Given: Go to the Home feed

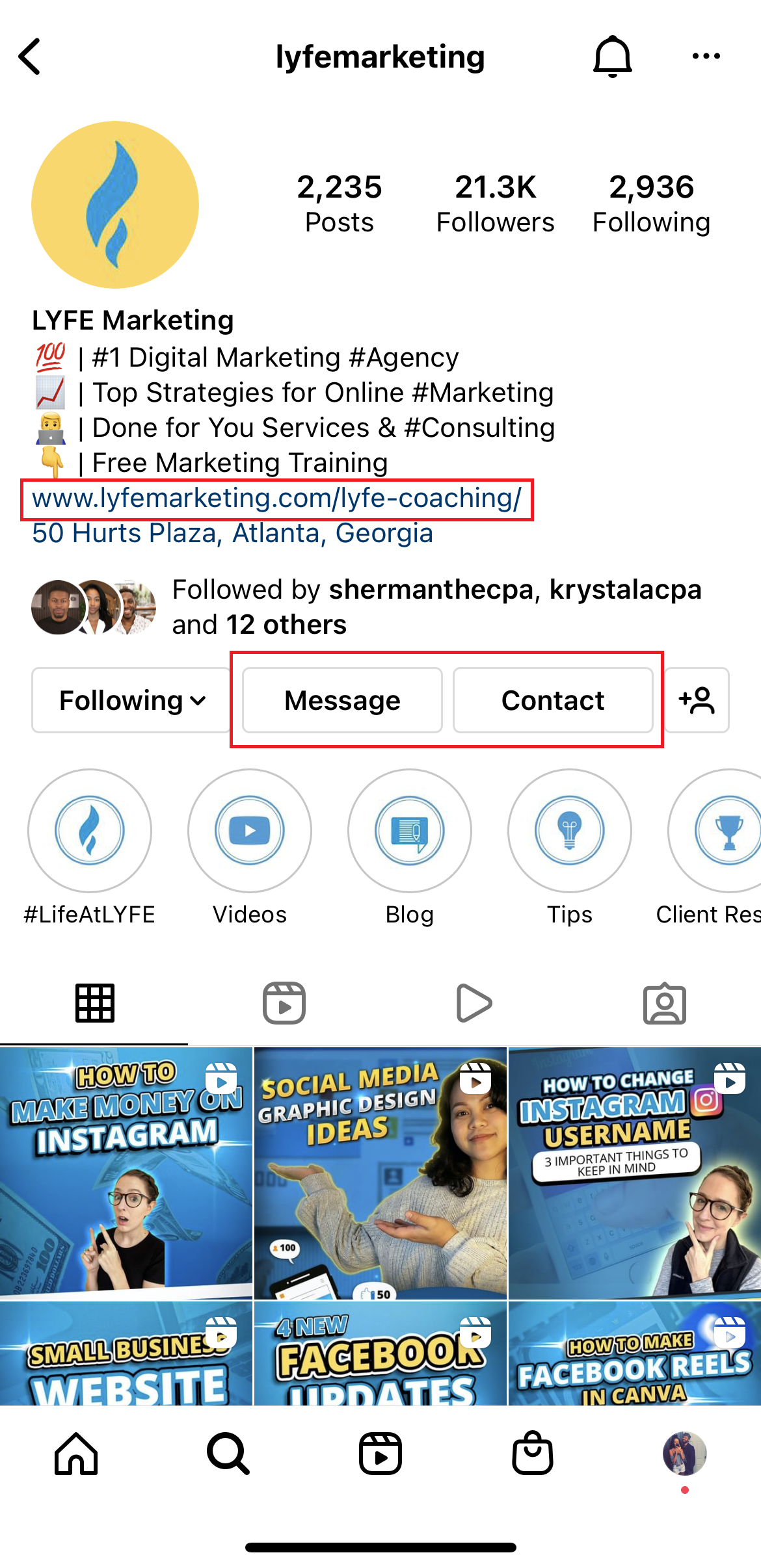Looking at the screenshot, I should pos(76,1454).
